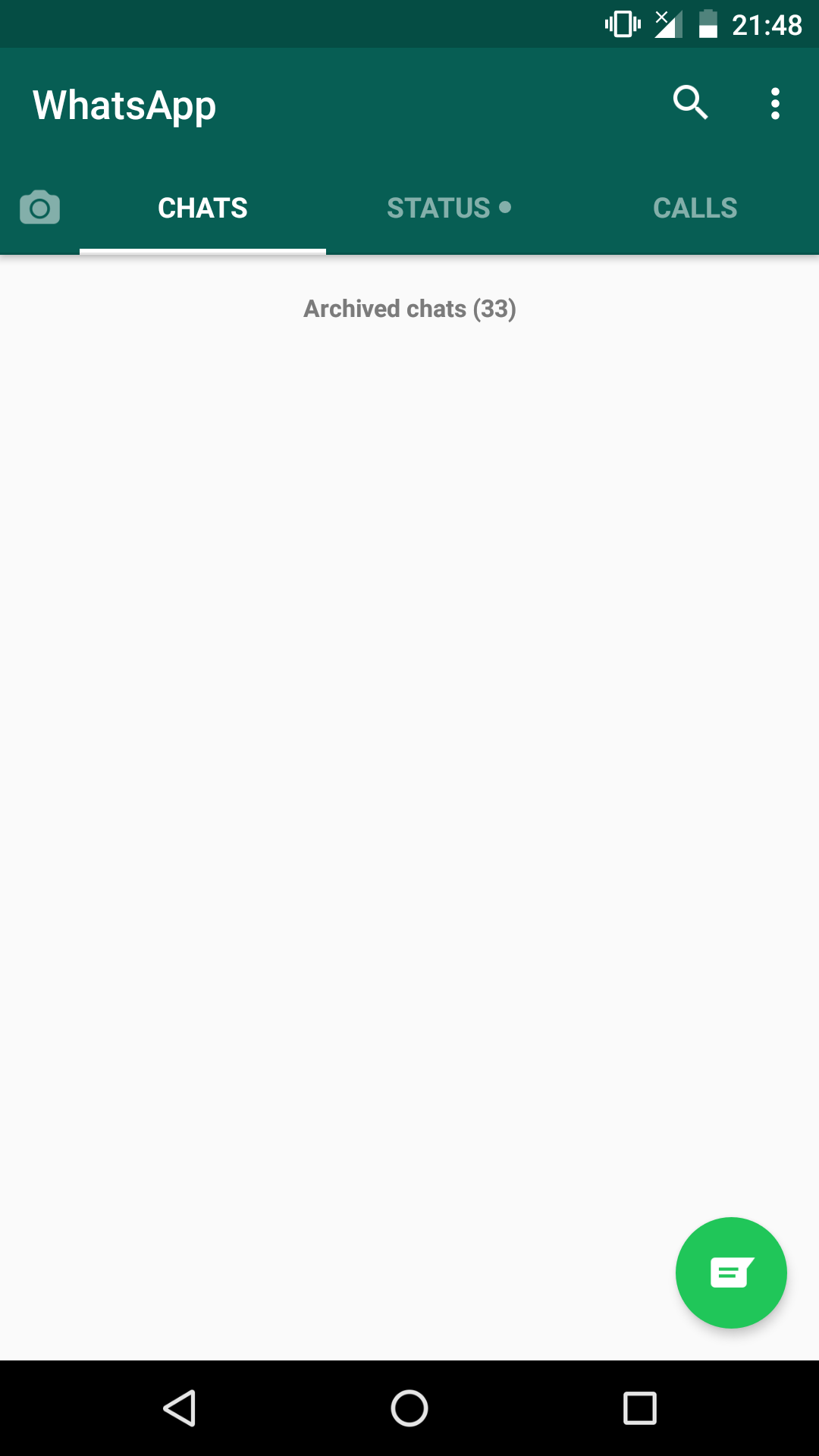Open the three-dot overflow menu
819x1456 pixels.
point(775,103)
